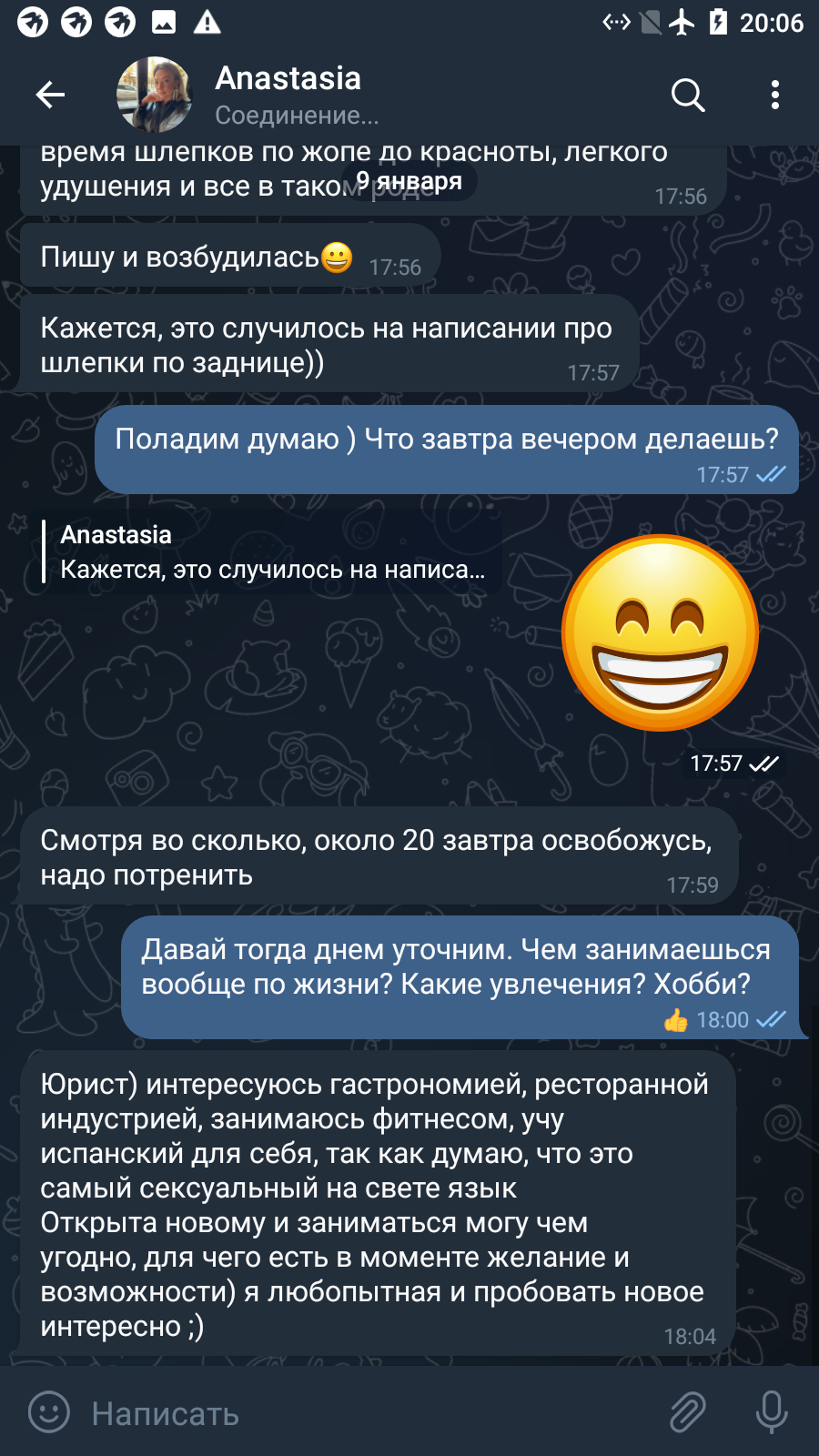
Task: Open chat info via Anastasia's name
Action: tap(288, 78)
